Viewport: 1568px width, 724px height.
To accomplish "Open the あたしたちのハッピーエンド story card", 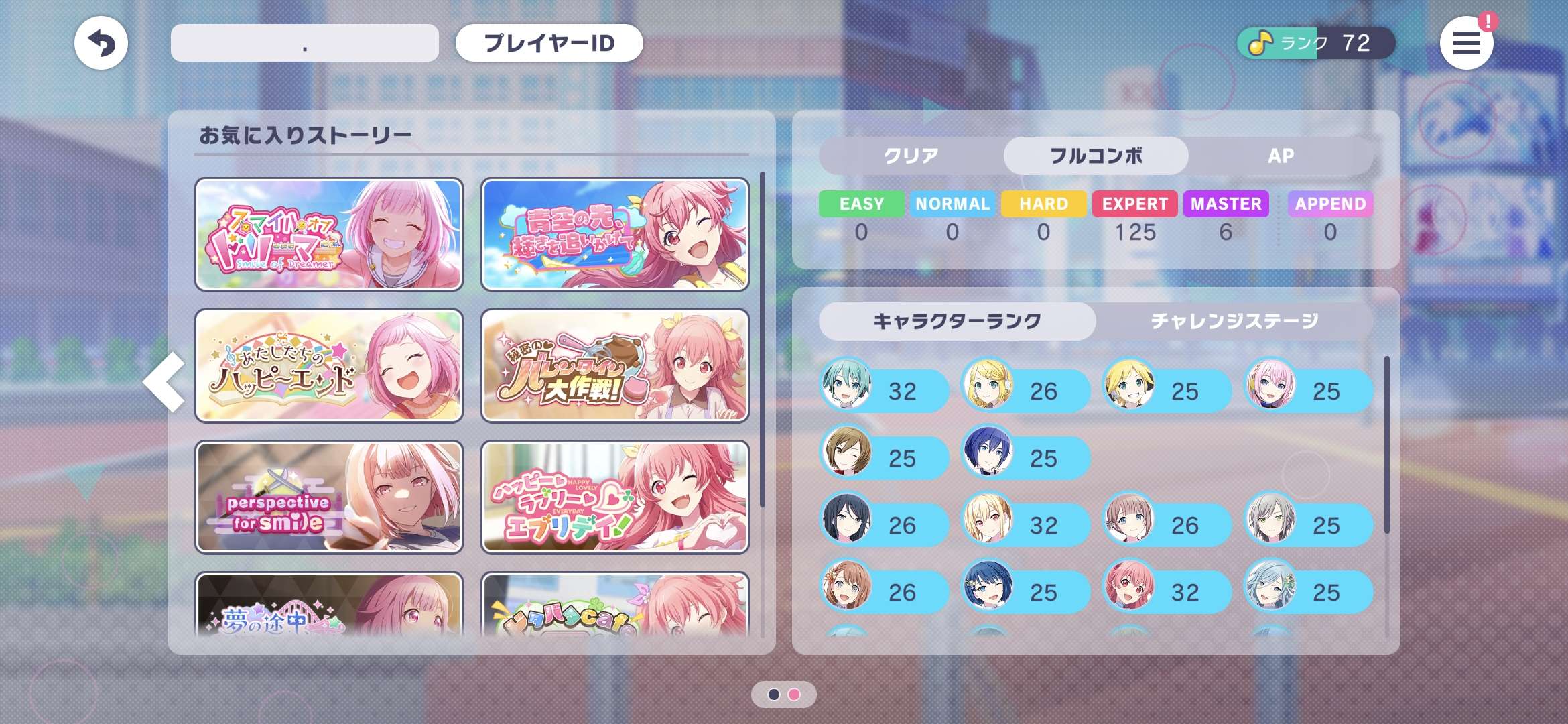I will tap(329, 366).
